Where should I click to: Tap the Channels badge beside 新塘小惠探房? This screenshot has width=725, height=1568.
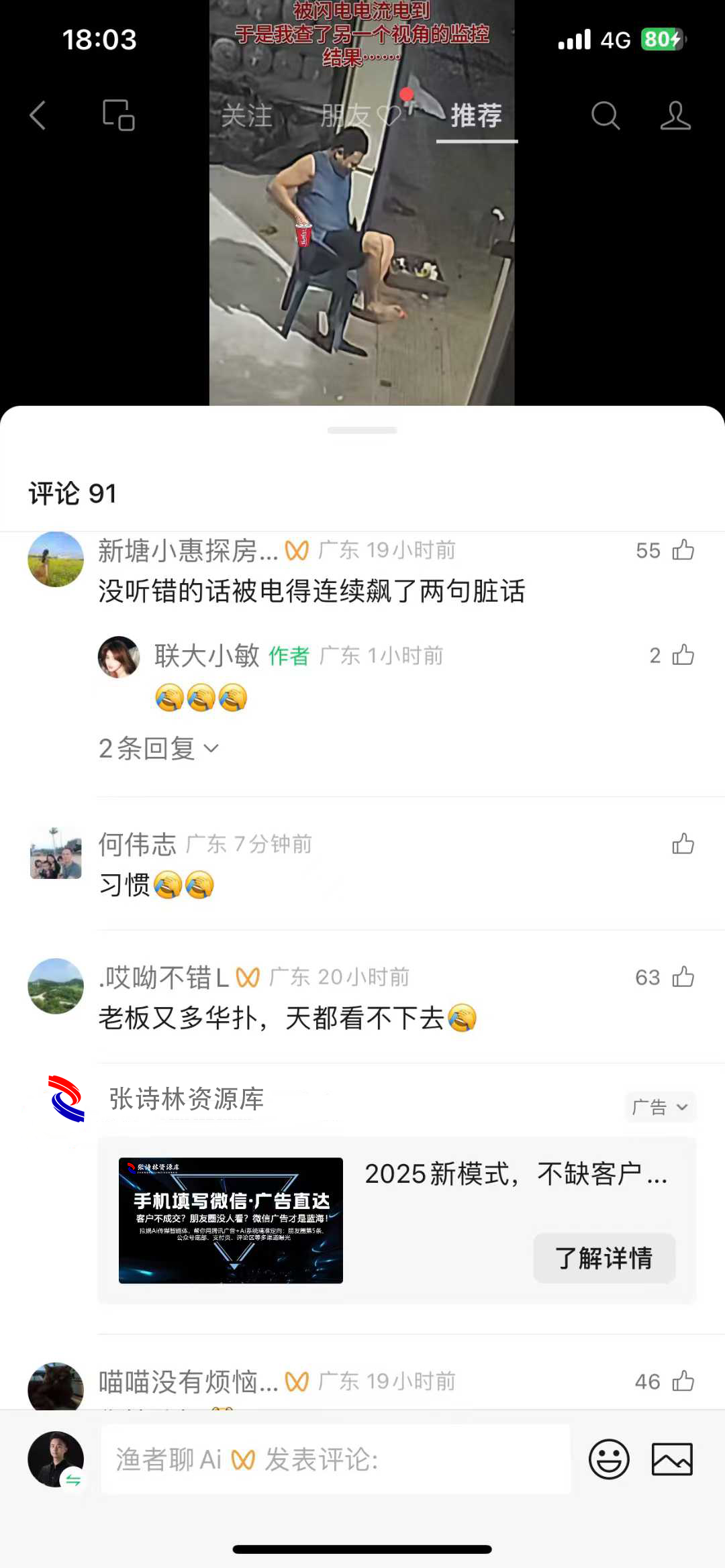coord(295,550)
